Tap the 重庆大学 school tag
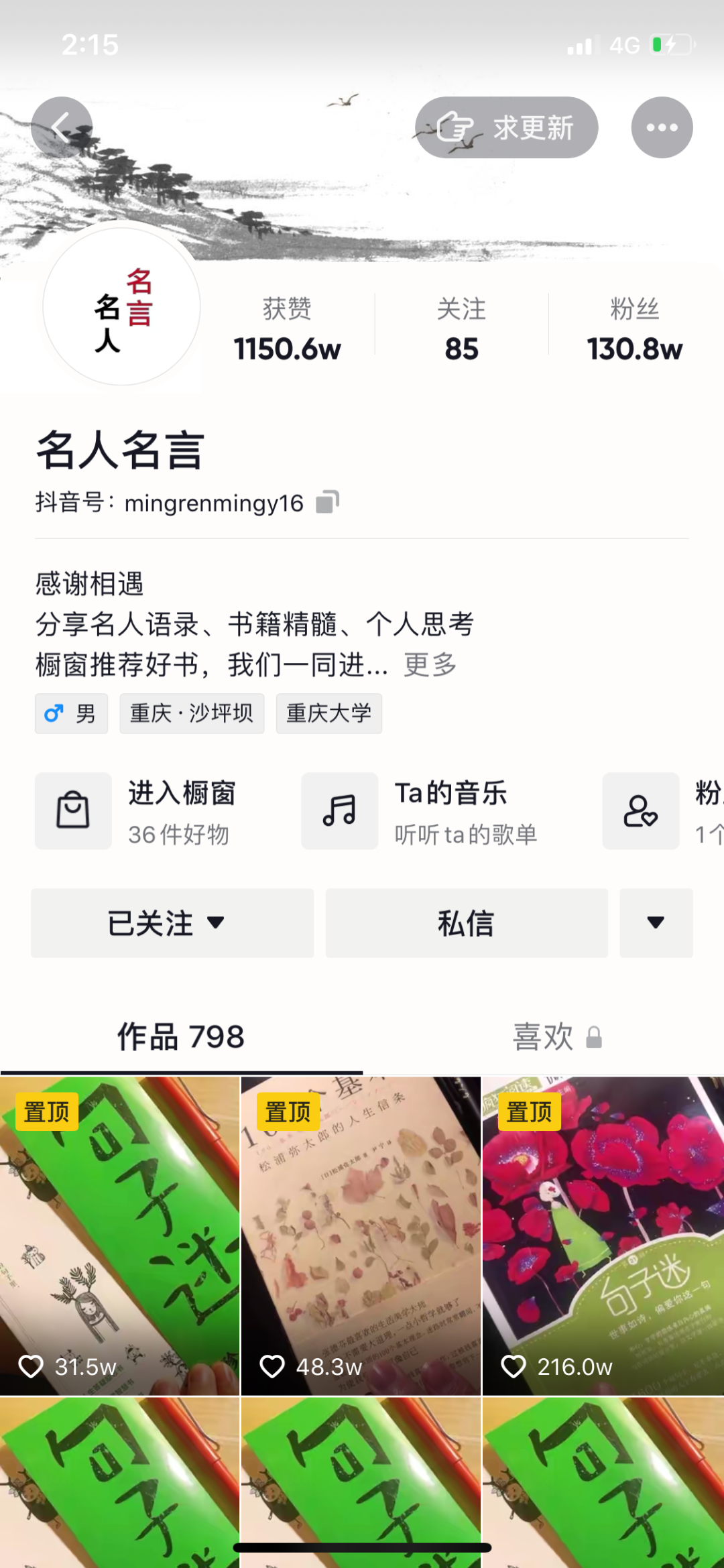 point(328,713)
